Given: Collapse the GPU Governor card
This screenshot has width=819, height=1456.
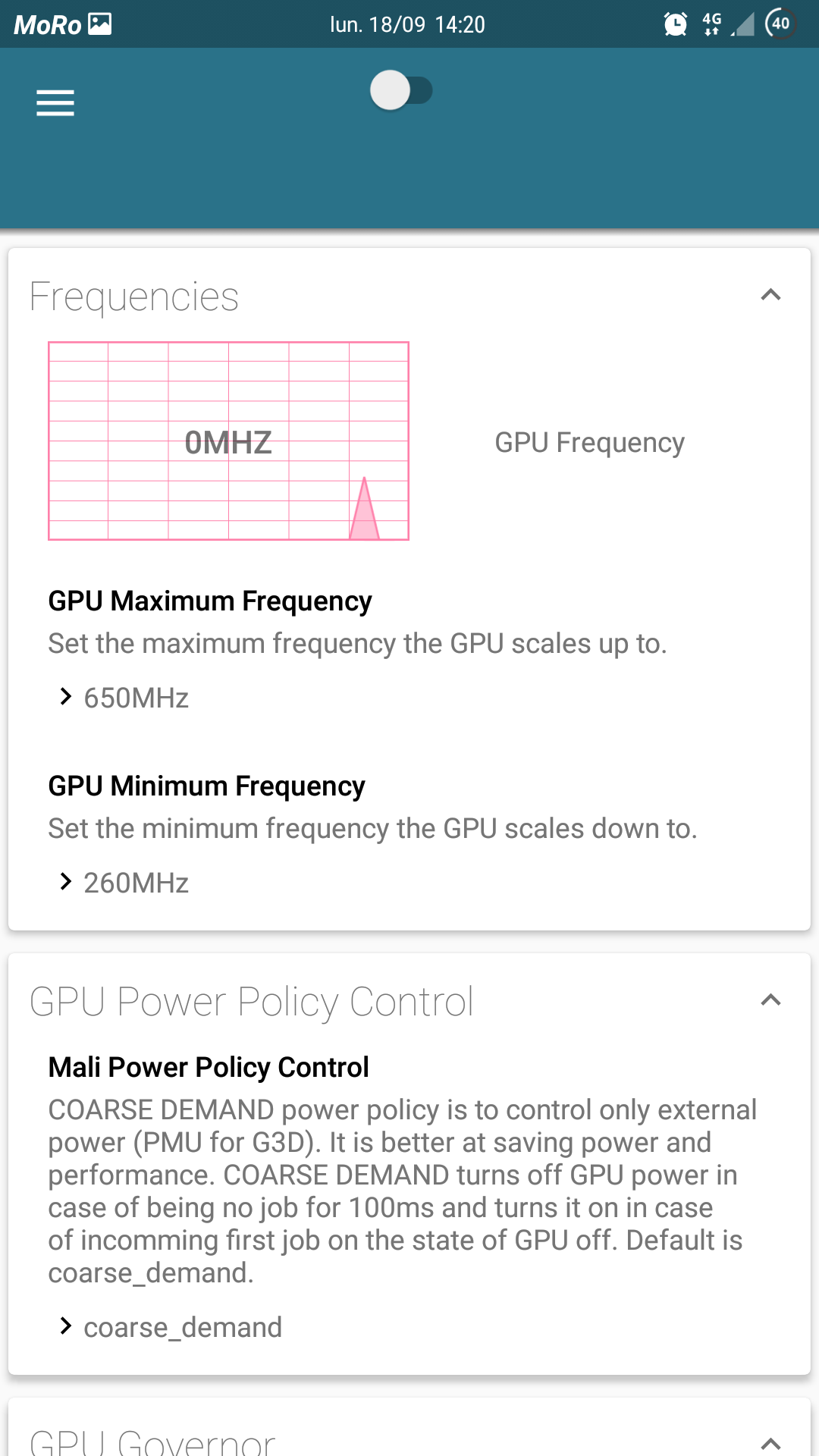Looking at the screenshot, I should click(x=770, y=1442).
